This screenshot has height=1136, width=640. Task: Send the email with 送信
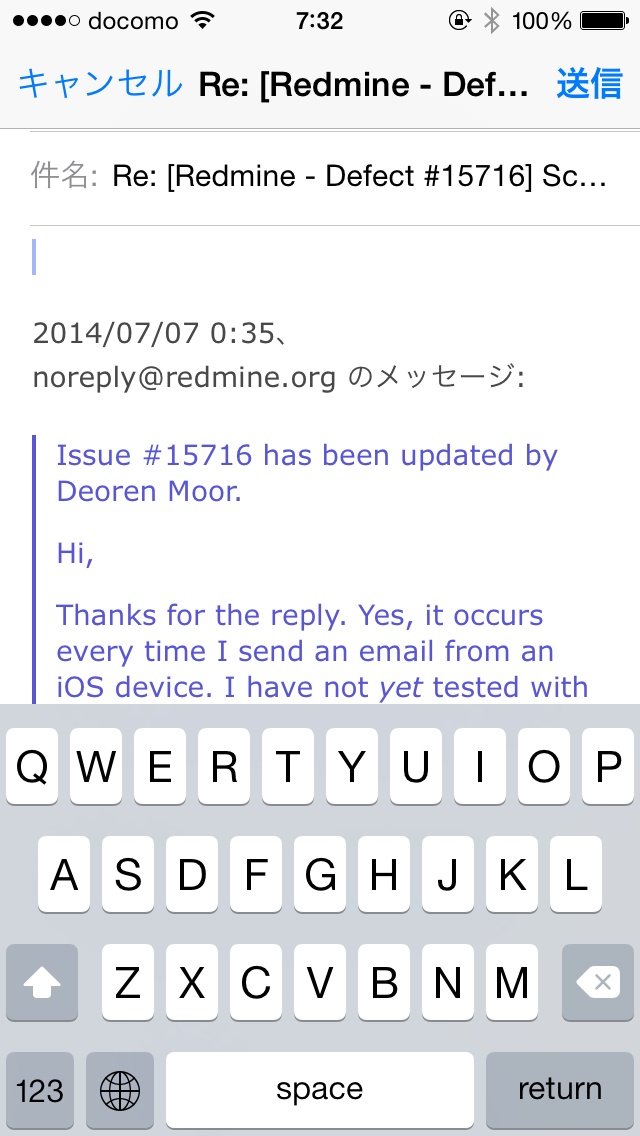(x=589, y=84)
